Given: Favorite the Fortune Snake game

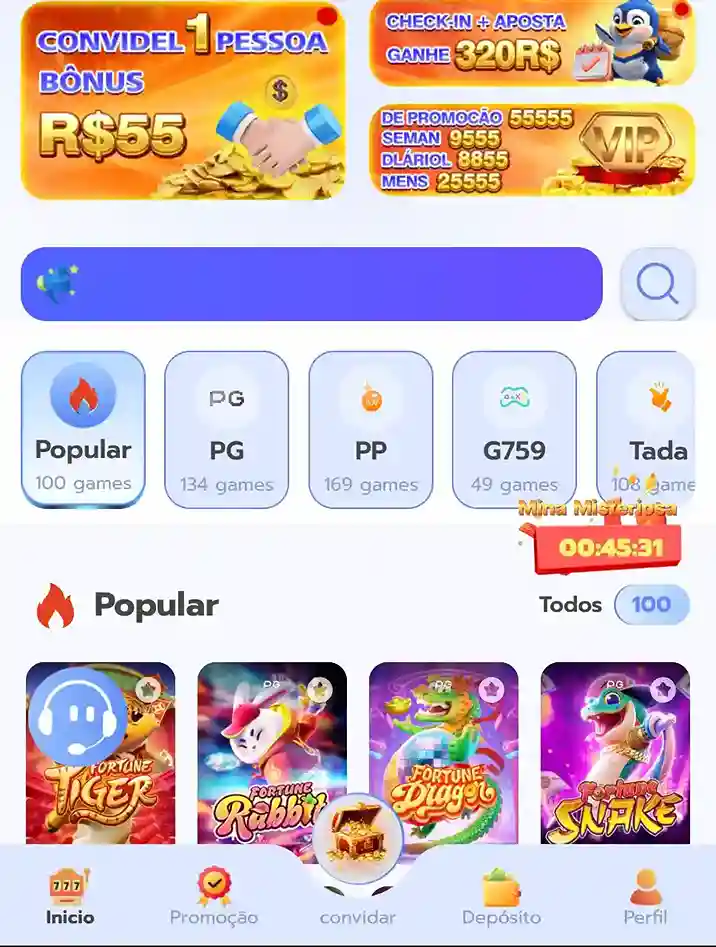Looking at the screenshot, I should 663,689.
